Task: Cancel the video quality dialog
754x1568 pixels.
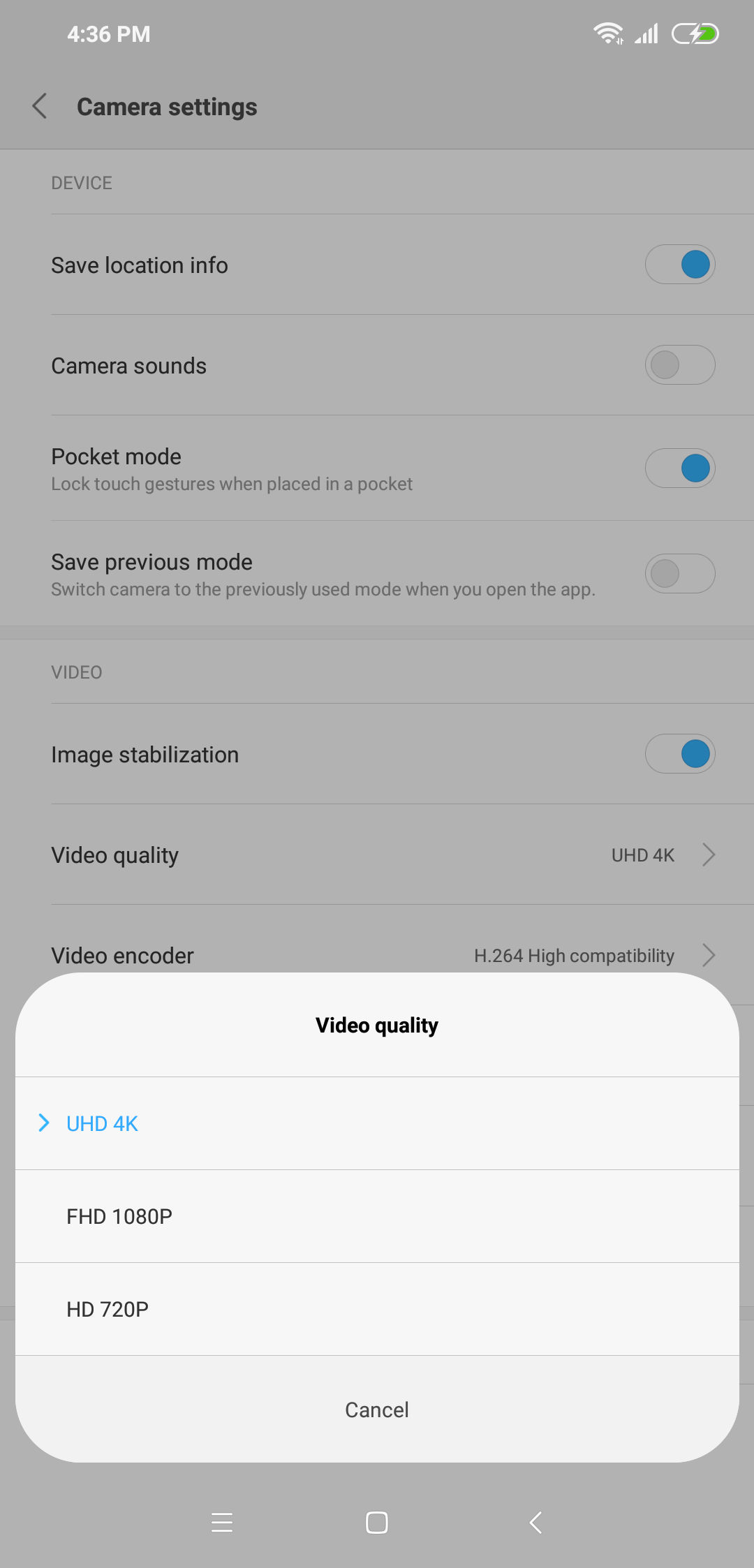Action: 377,1410
